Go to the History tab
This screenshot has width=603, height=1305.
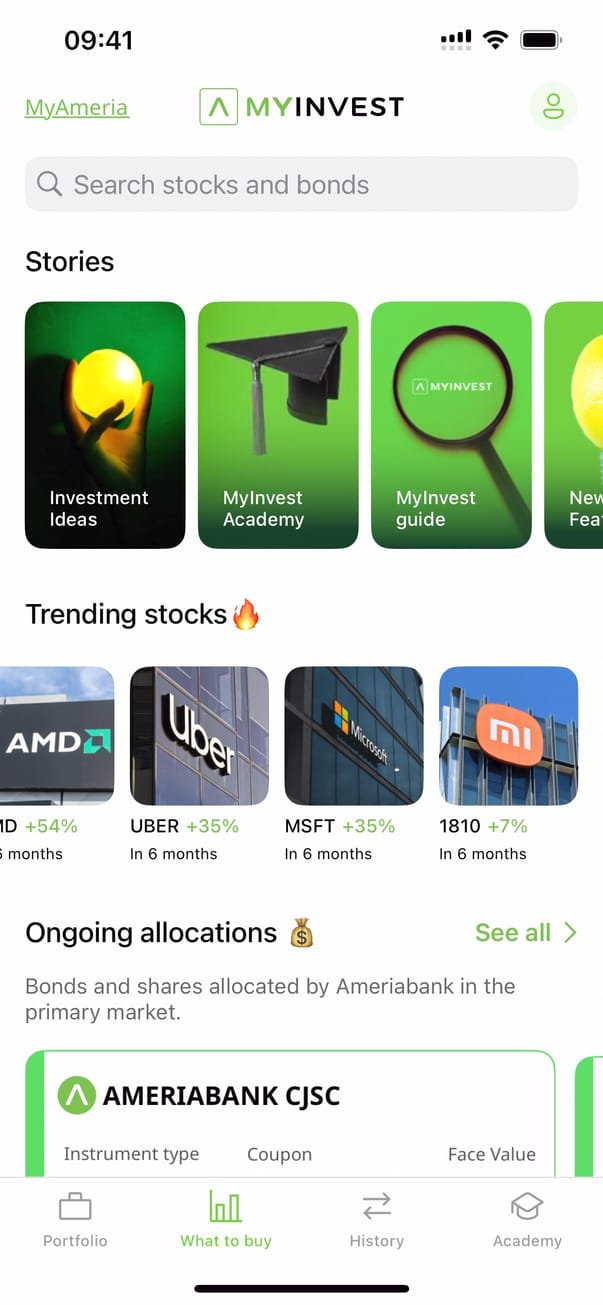click(x=377, y=1220)
